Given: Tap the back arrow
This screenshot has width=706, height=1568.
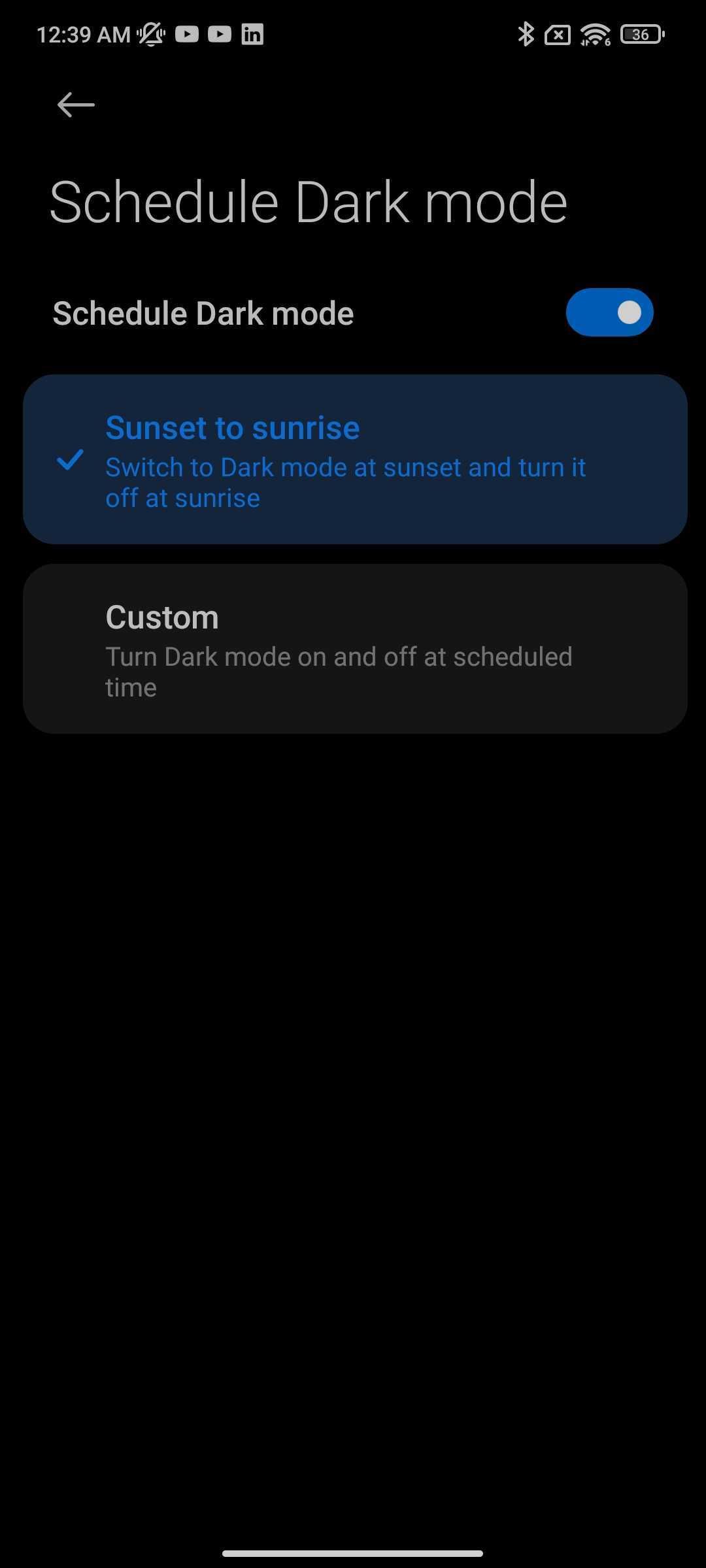Looking at the screenshot, I should 74,104.
